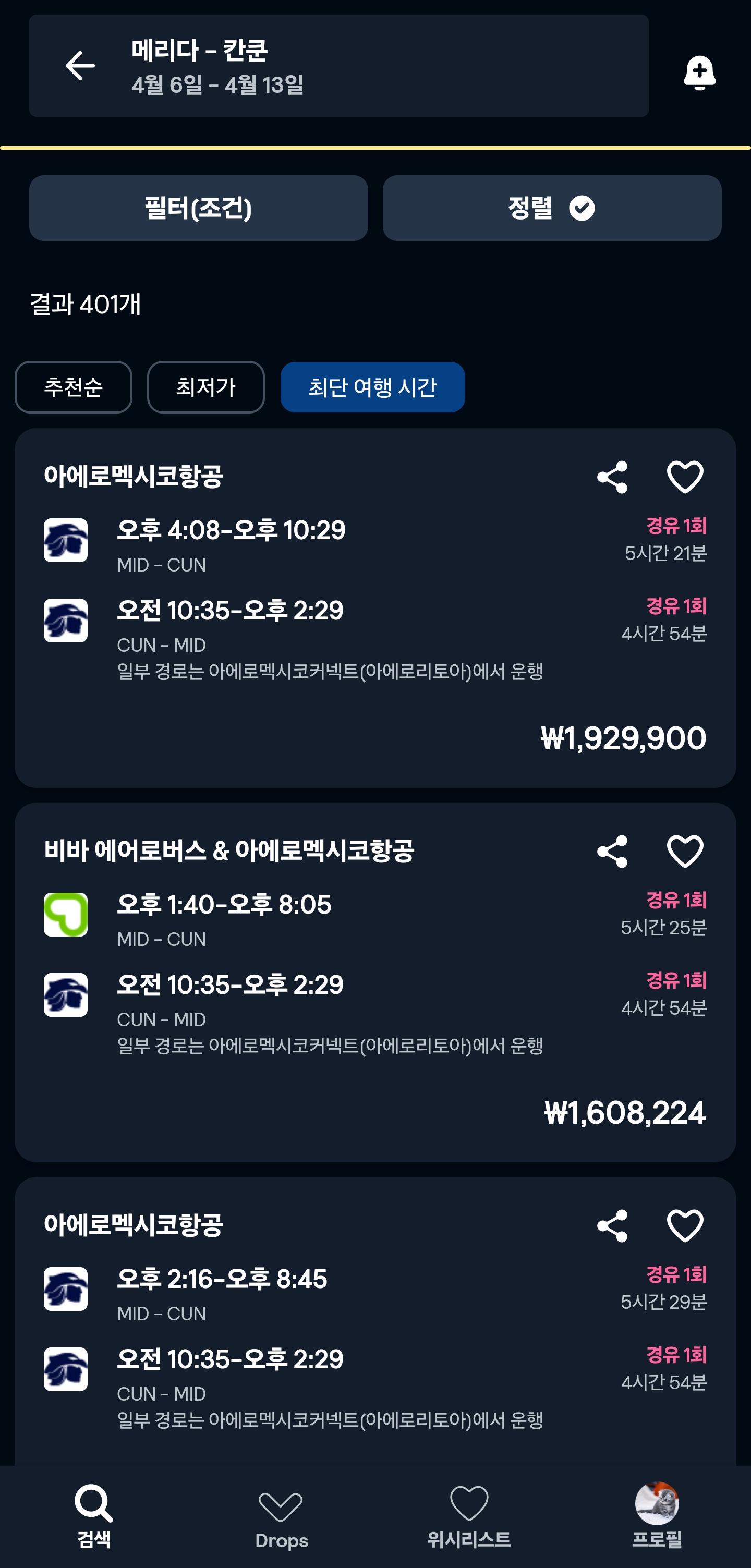This screenshot has height=1568, width=751.
Task: Select the 추천순 sort chip
Action: pos(73,387)
